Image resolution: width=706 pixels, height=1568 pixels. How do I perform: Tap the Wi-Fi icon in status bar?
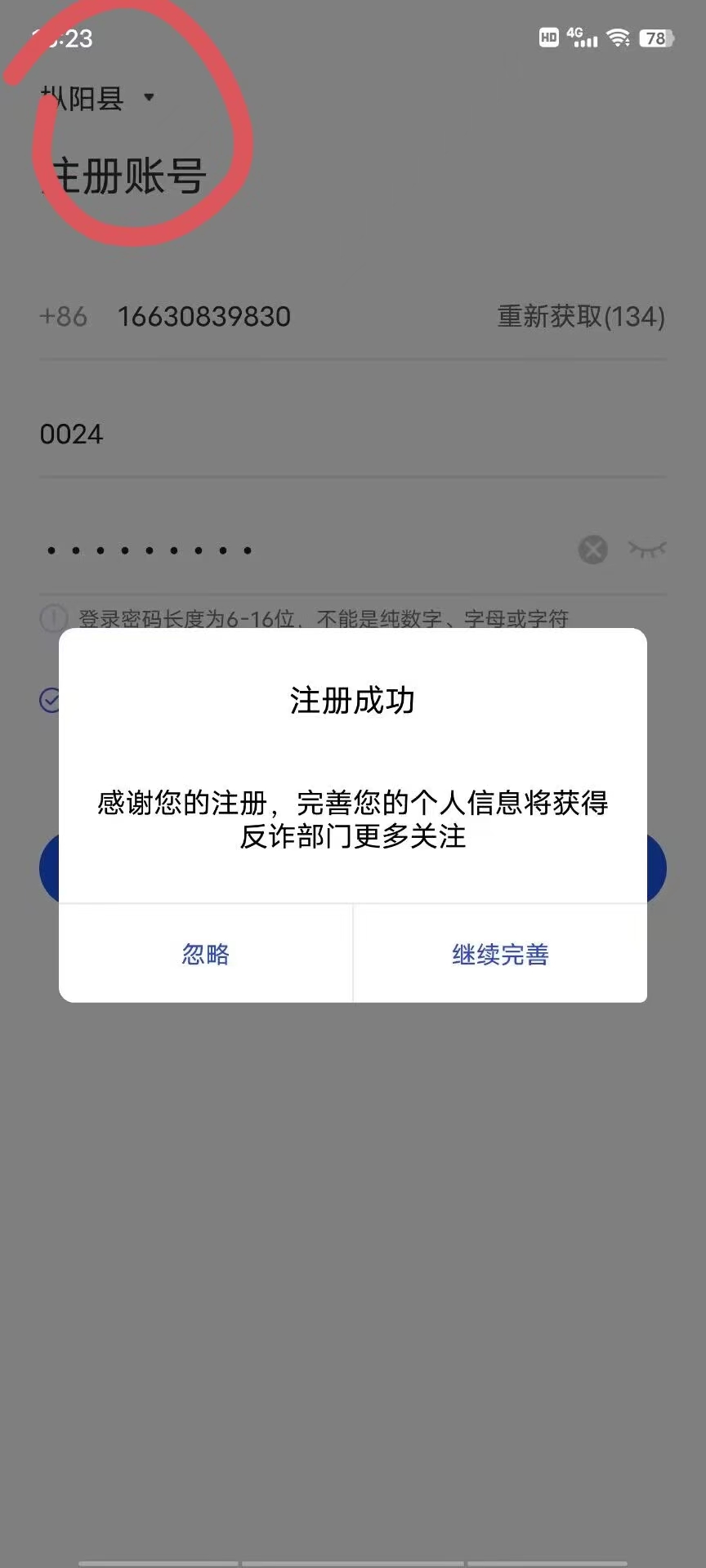click(615, 38)
